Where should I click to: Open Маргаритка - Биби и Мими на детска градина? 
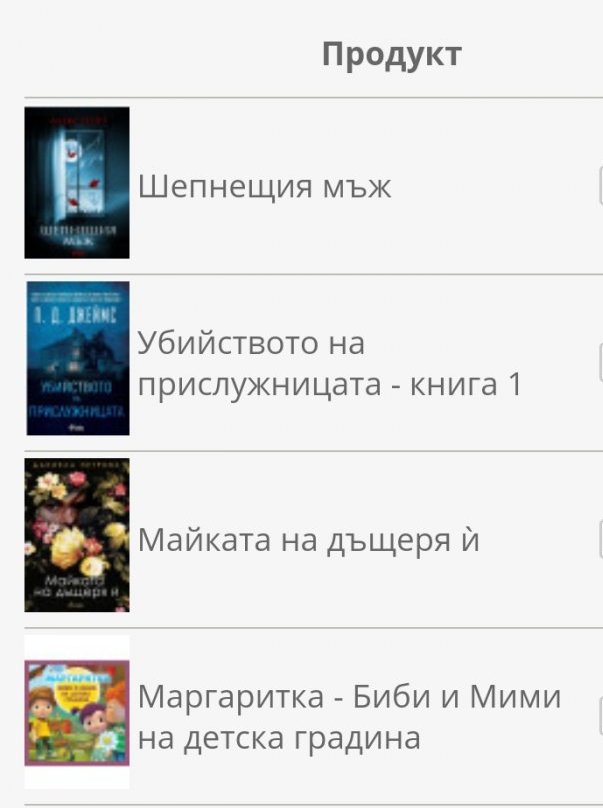point(349,717)
